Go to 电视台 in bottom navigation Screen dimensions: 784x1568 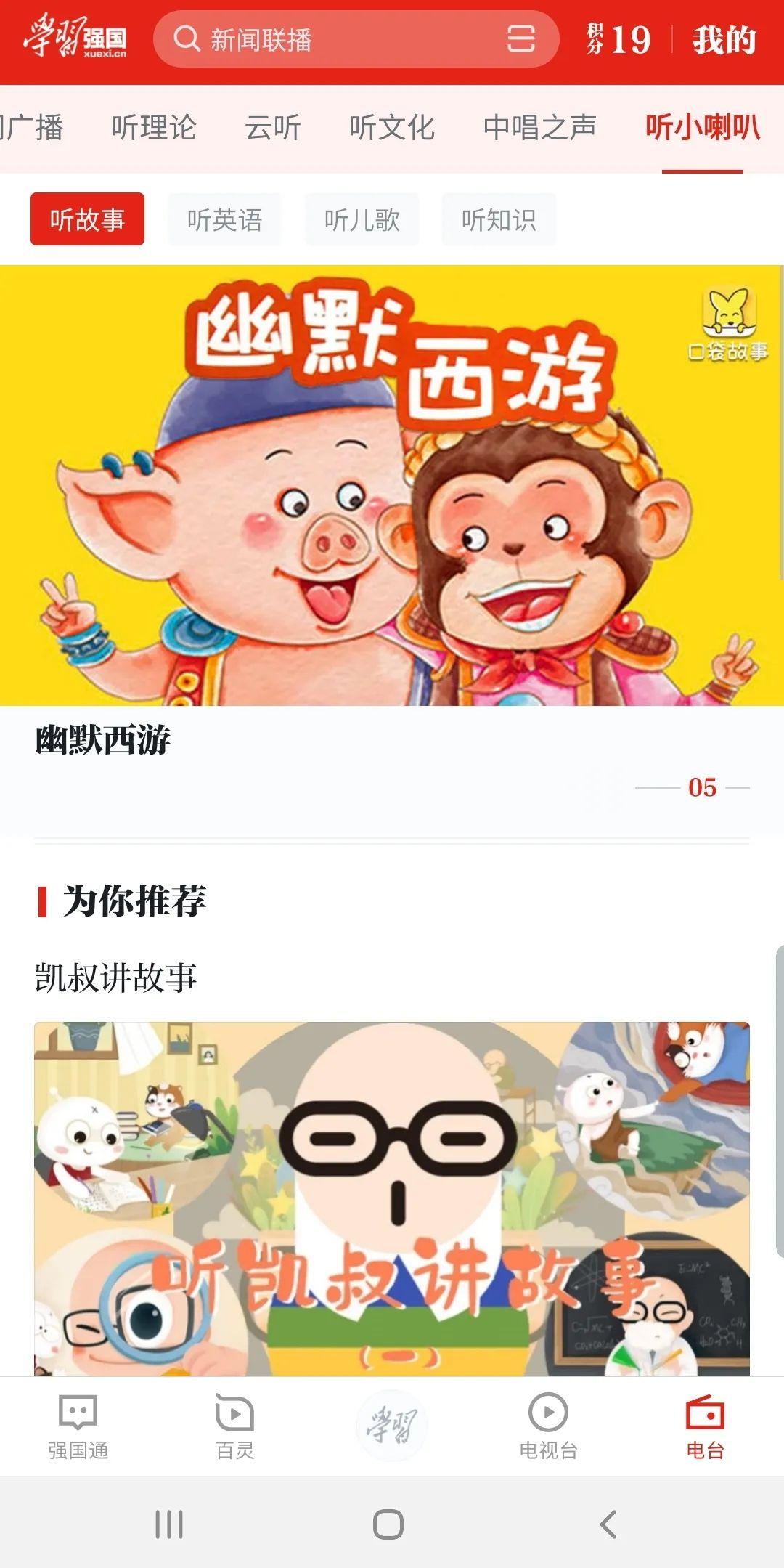pos(549,1426)
